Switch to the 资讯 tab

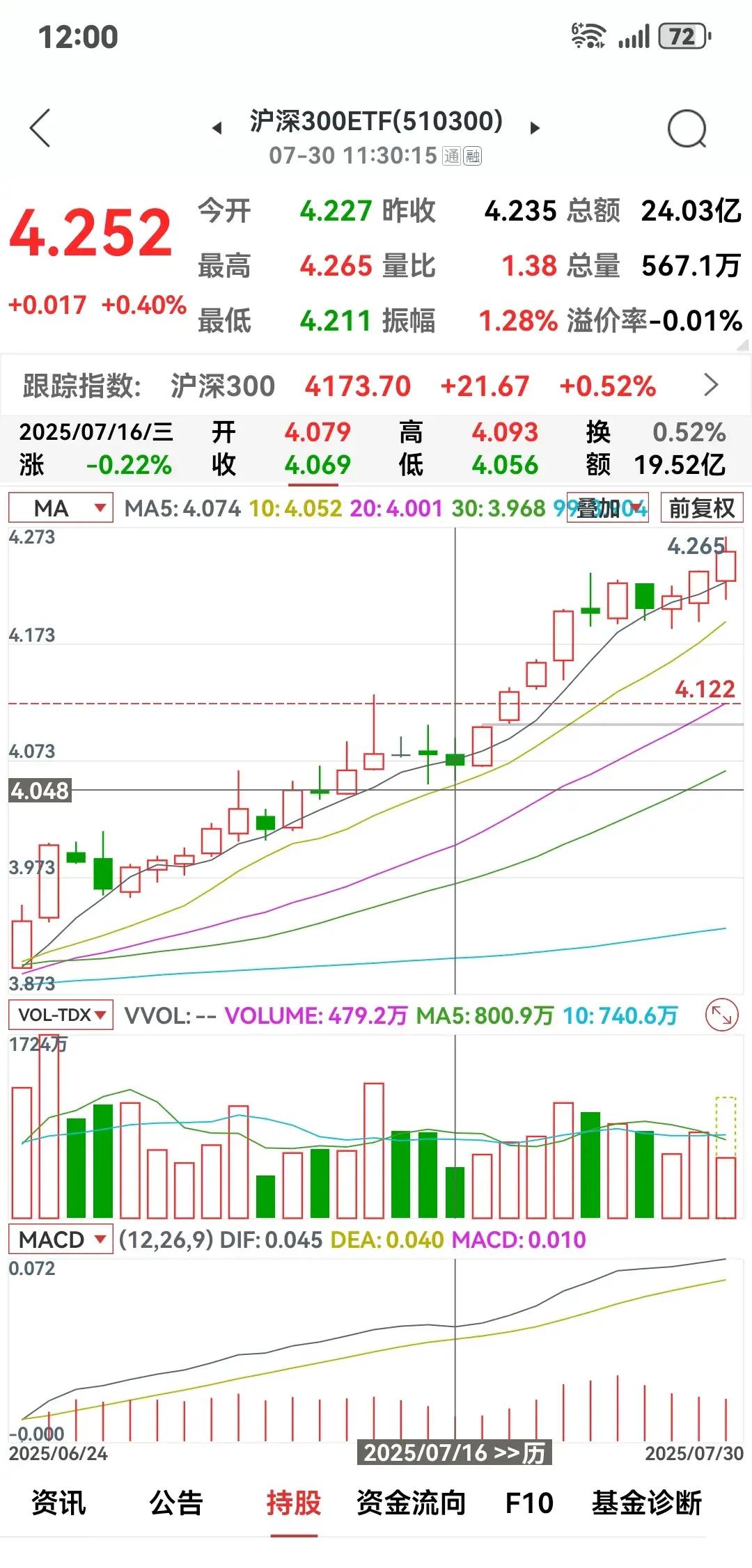[58, 1503]
